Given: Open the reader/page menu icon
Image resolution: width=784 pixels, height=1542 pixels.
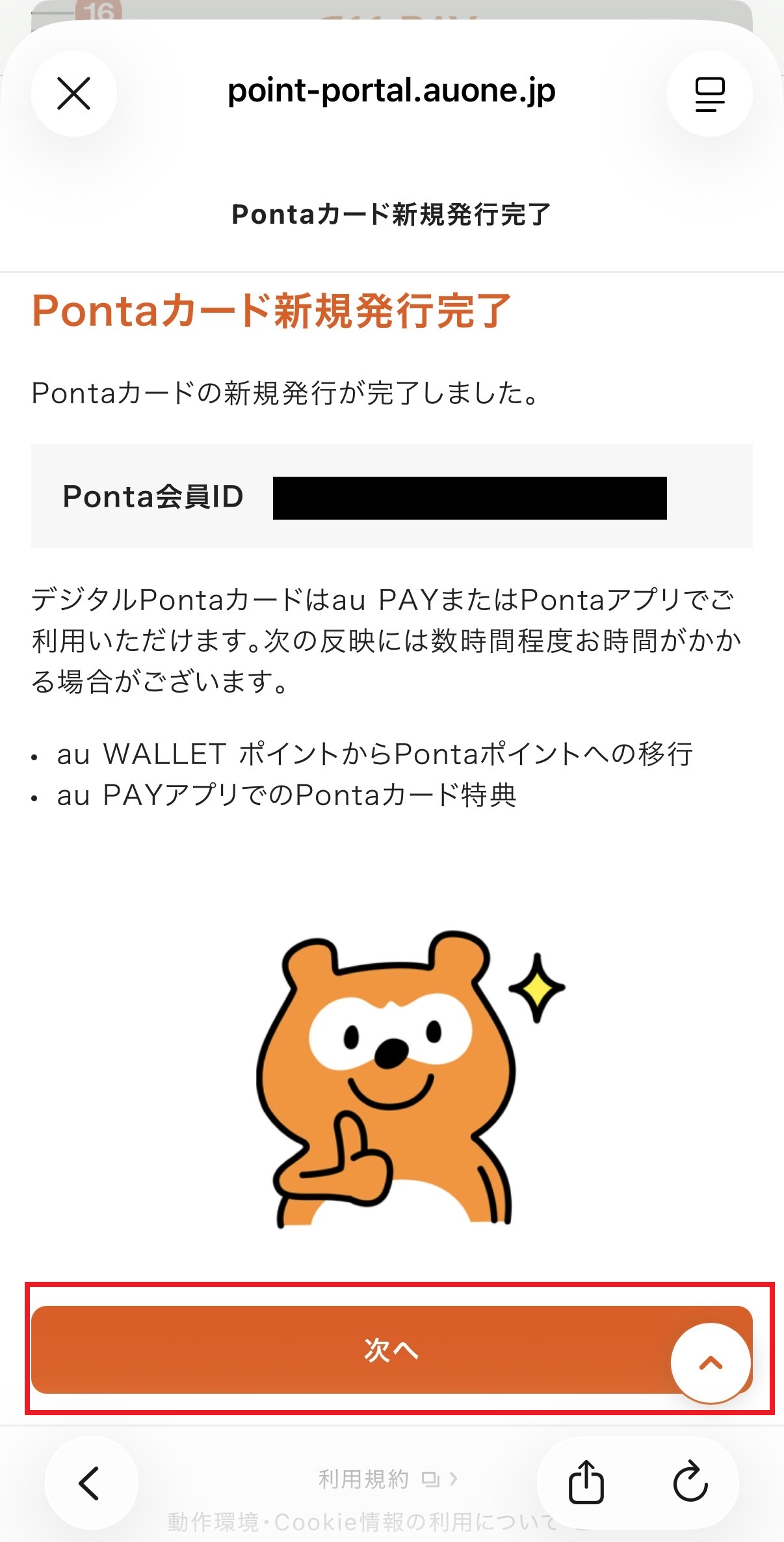Looking at the screenshot, I should point(709,94).
